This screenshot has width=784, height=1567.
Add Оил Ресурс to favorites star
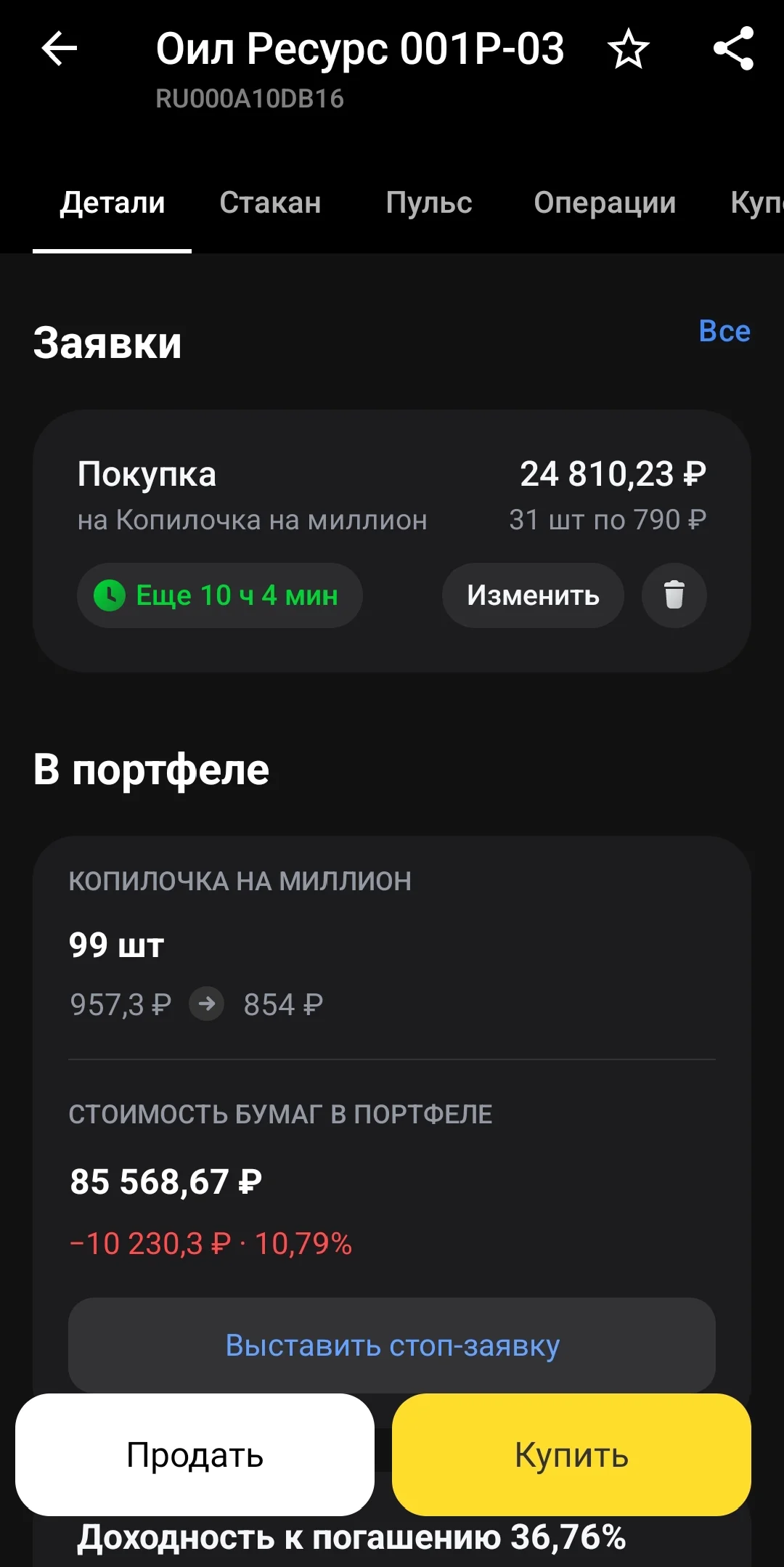[x=628, y=49]
